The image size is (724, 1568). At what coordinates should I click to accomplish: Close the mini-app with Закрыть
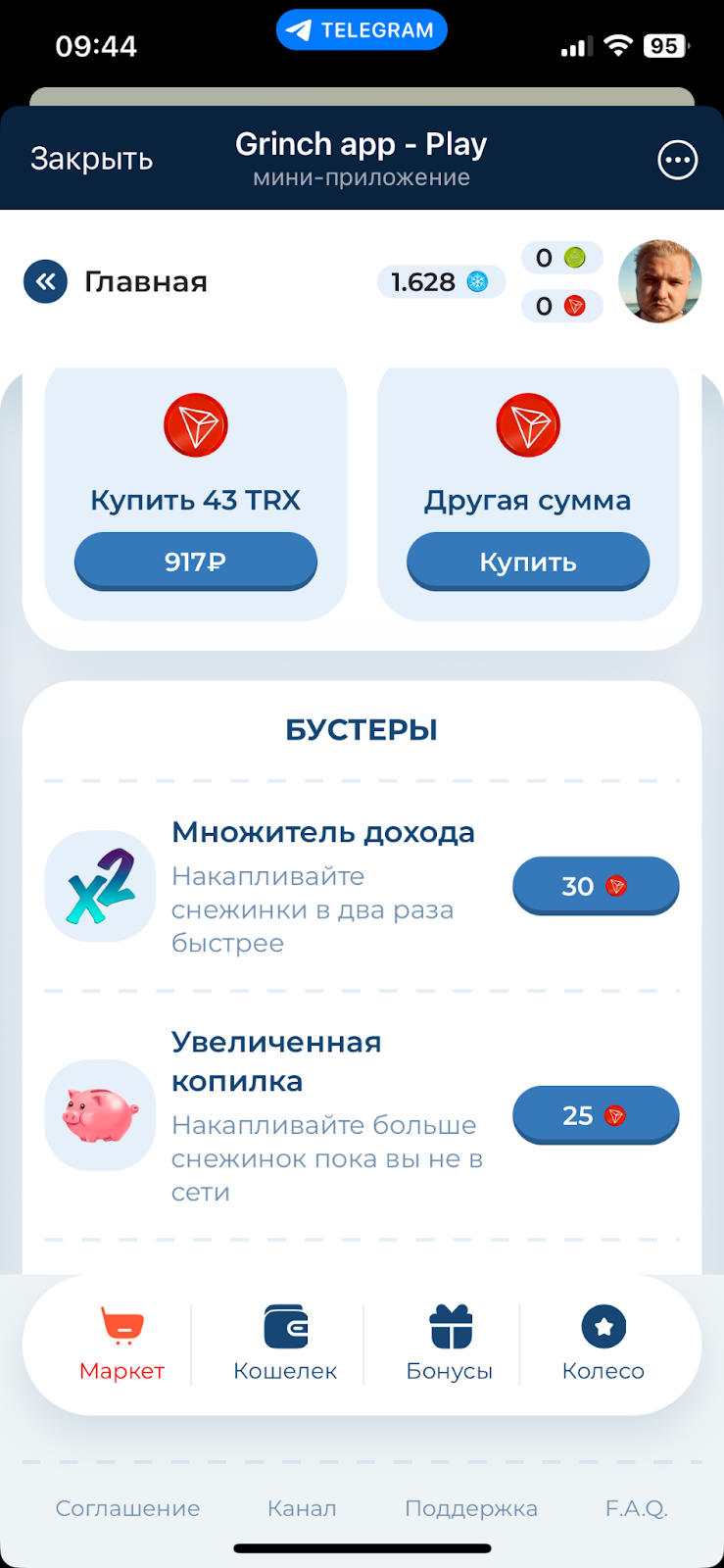[x=91, y=157]
